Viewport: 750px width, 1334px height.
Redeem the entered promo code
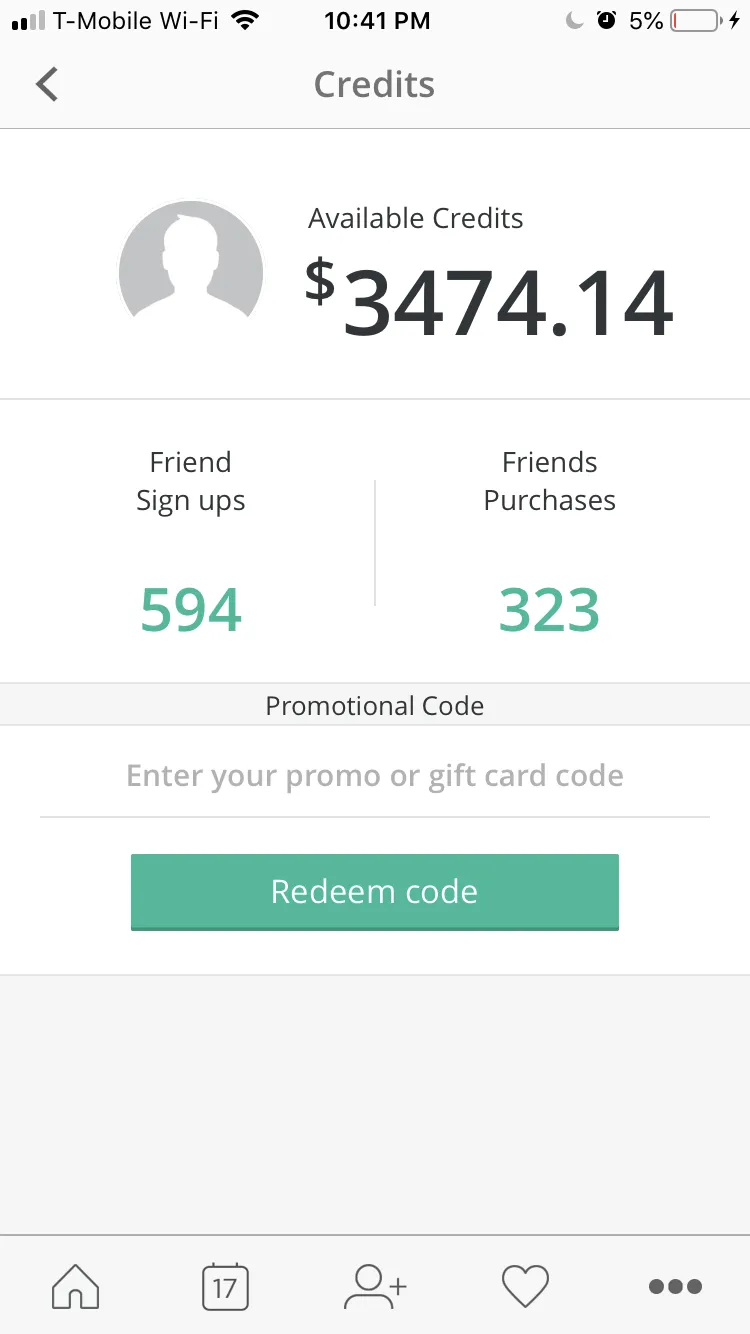(x=375, y=891)
